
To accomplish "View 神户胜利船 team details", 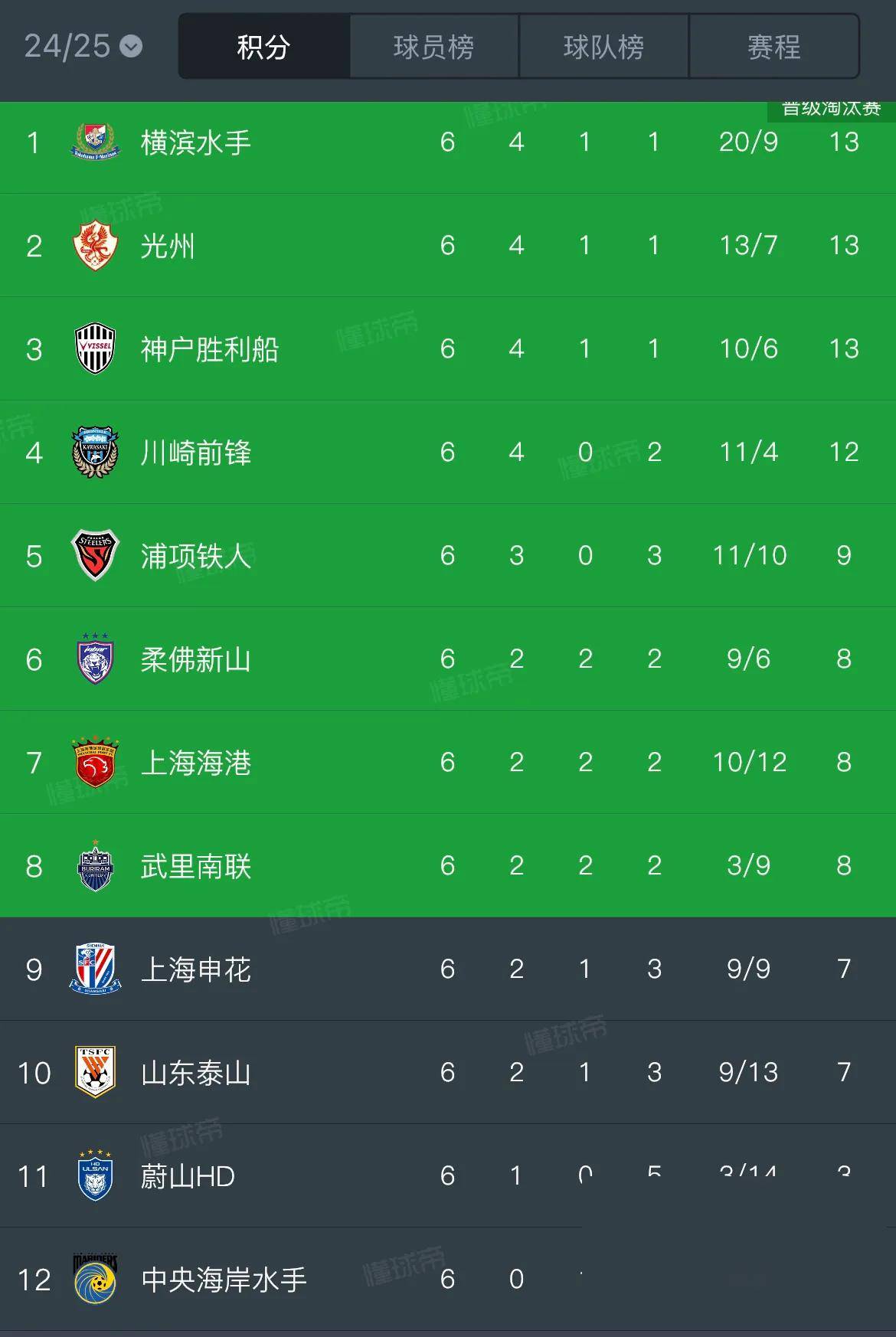I will 209,349.
